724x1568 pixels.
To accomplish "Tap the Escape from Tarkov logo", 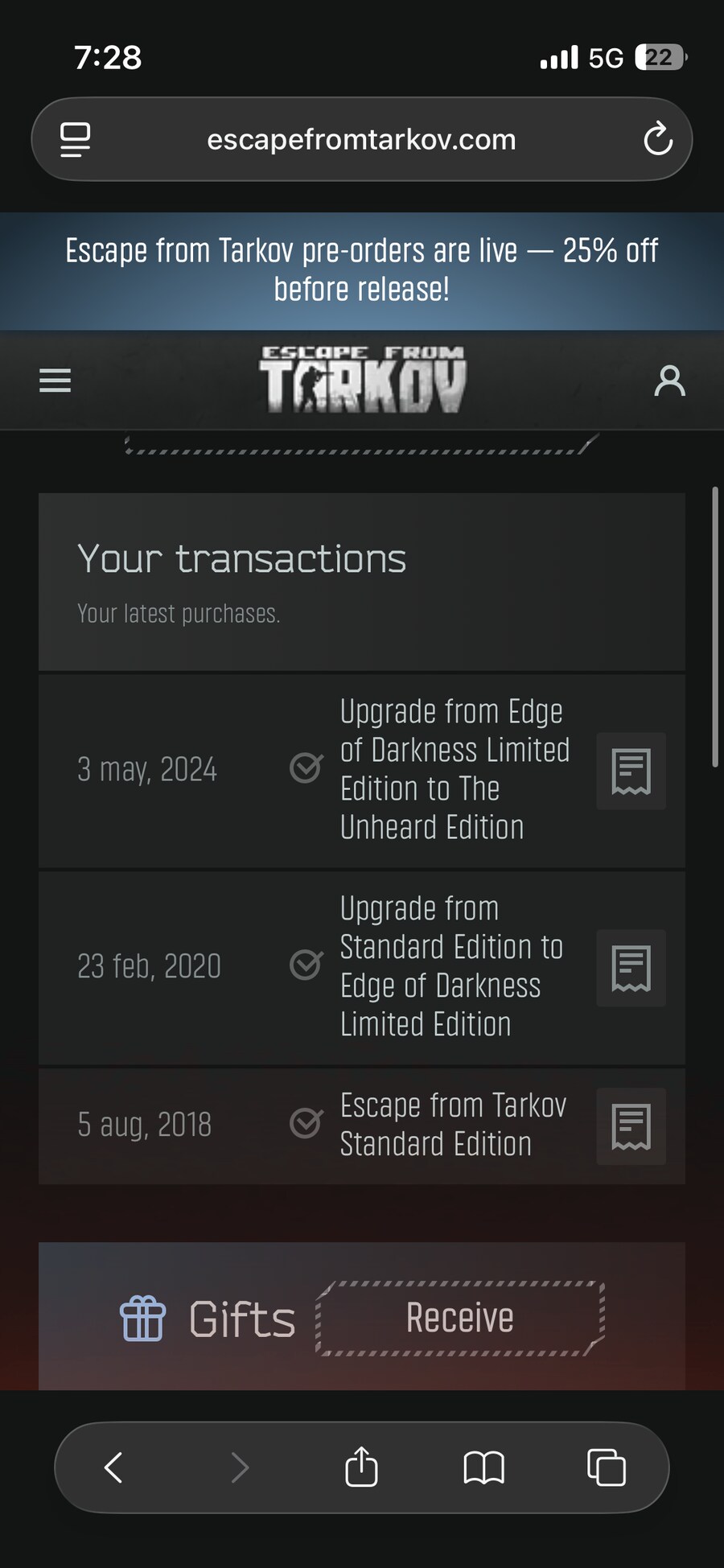I will (x=362, y=380).
